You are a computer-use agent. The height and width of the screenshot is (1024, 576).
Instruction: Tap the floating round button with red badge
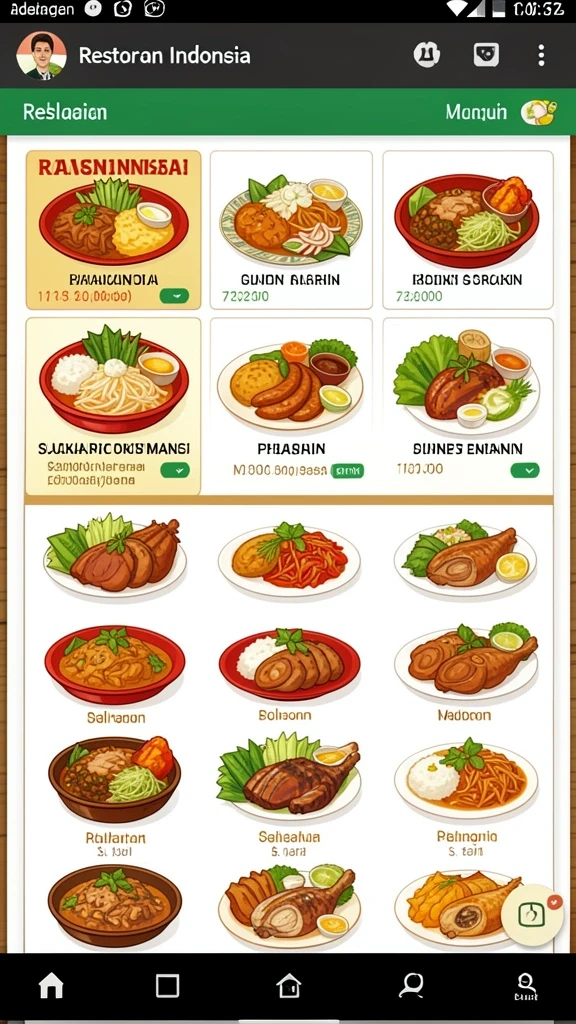click(x=531, y=915)
